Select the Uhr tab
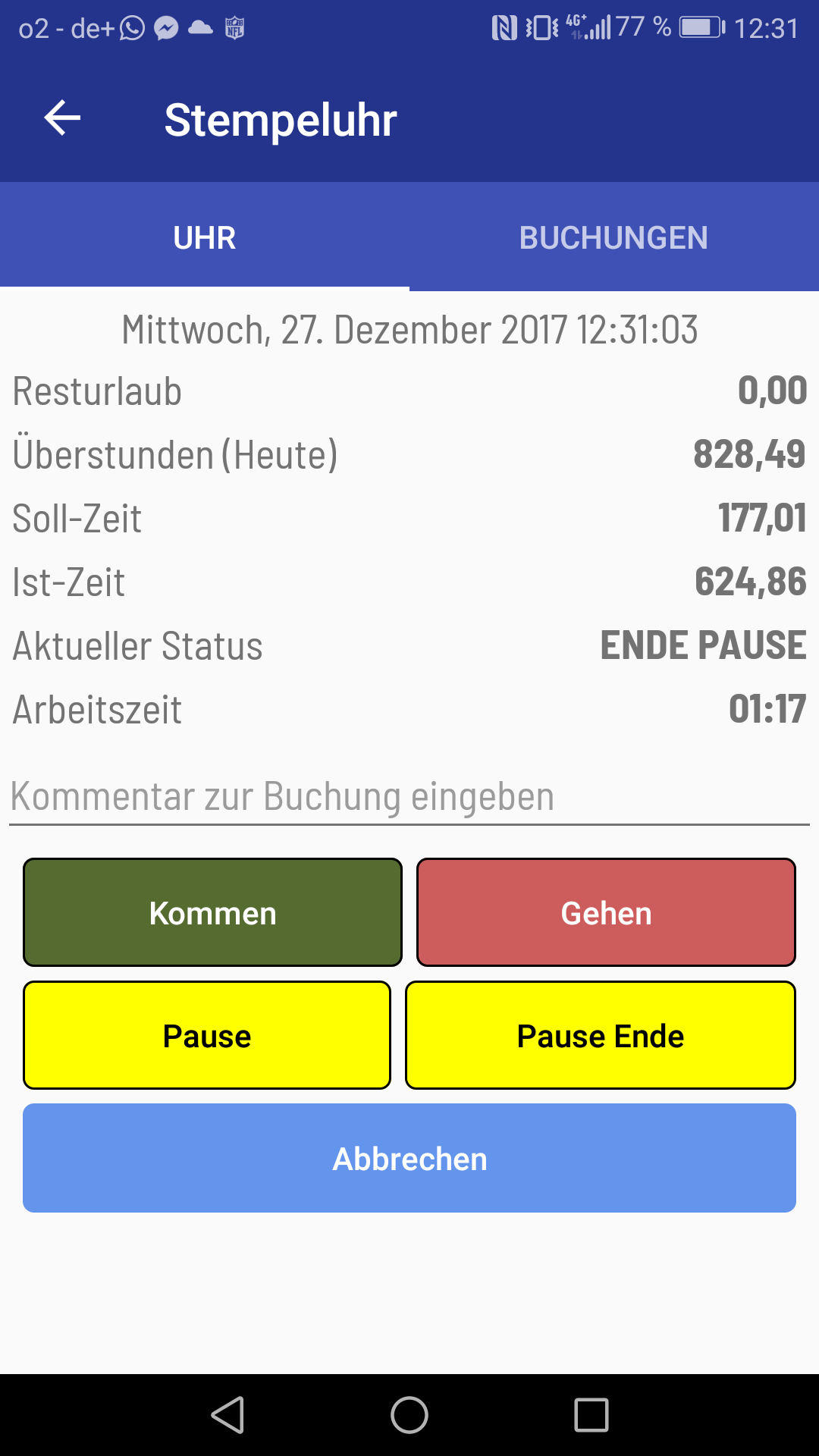 click(x=205, y=237)
